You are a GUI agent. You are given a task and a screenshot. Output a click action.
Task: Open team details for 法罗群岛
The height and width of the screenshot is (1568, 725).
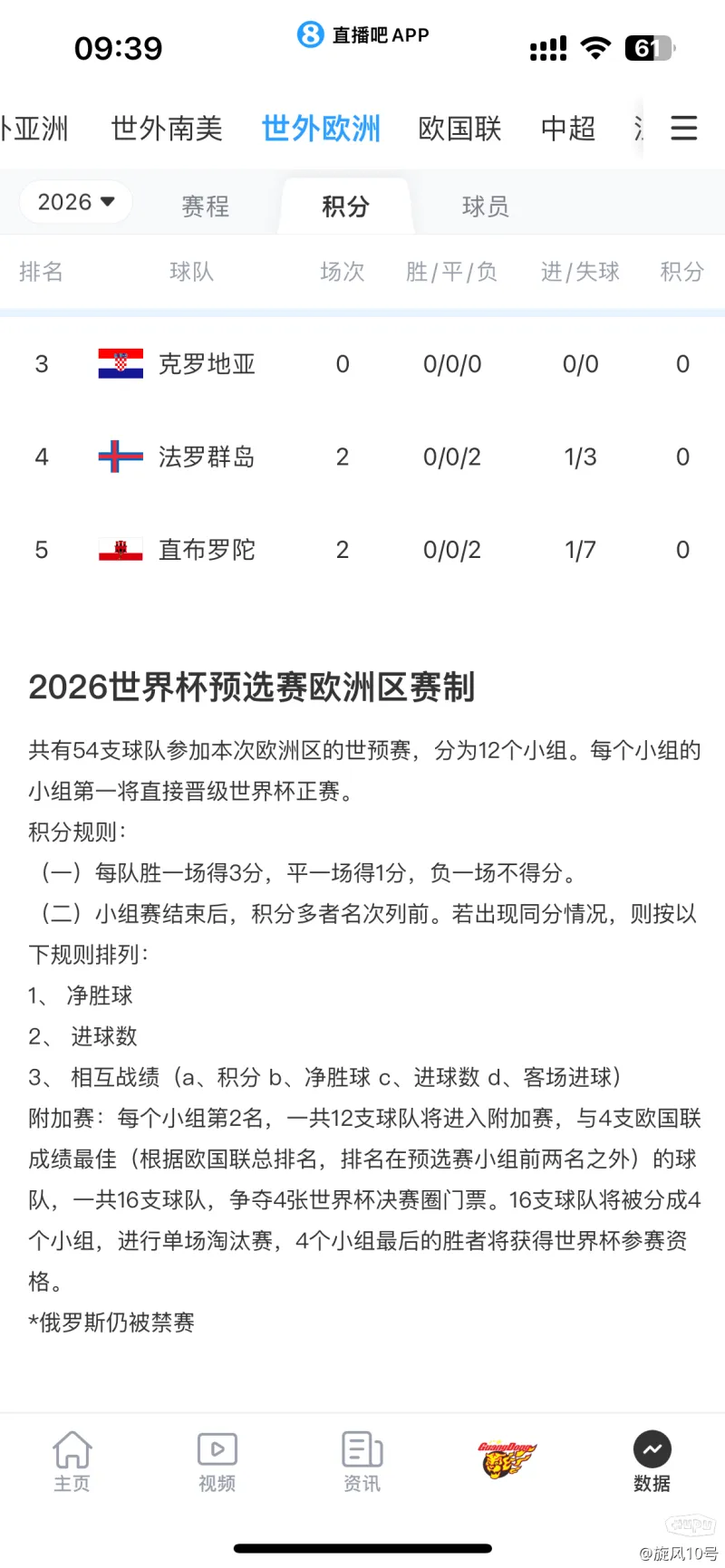[207, 457]
